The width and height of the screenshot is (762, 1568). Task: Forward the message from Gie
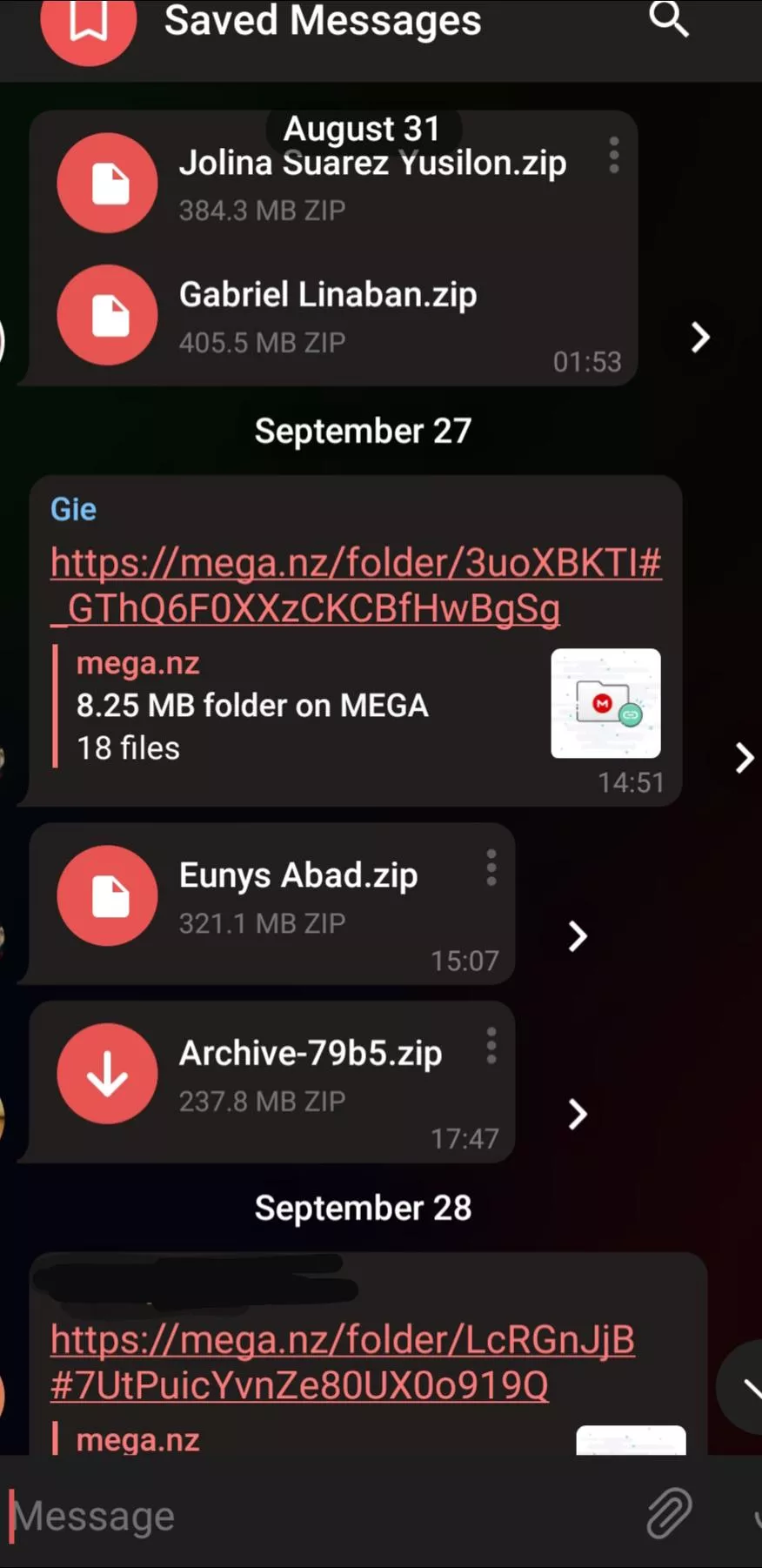coord(744,758)
